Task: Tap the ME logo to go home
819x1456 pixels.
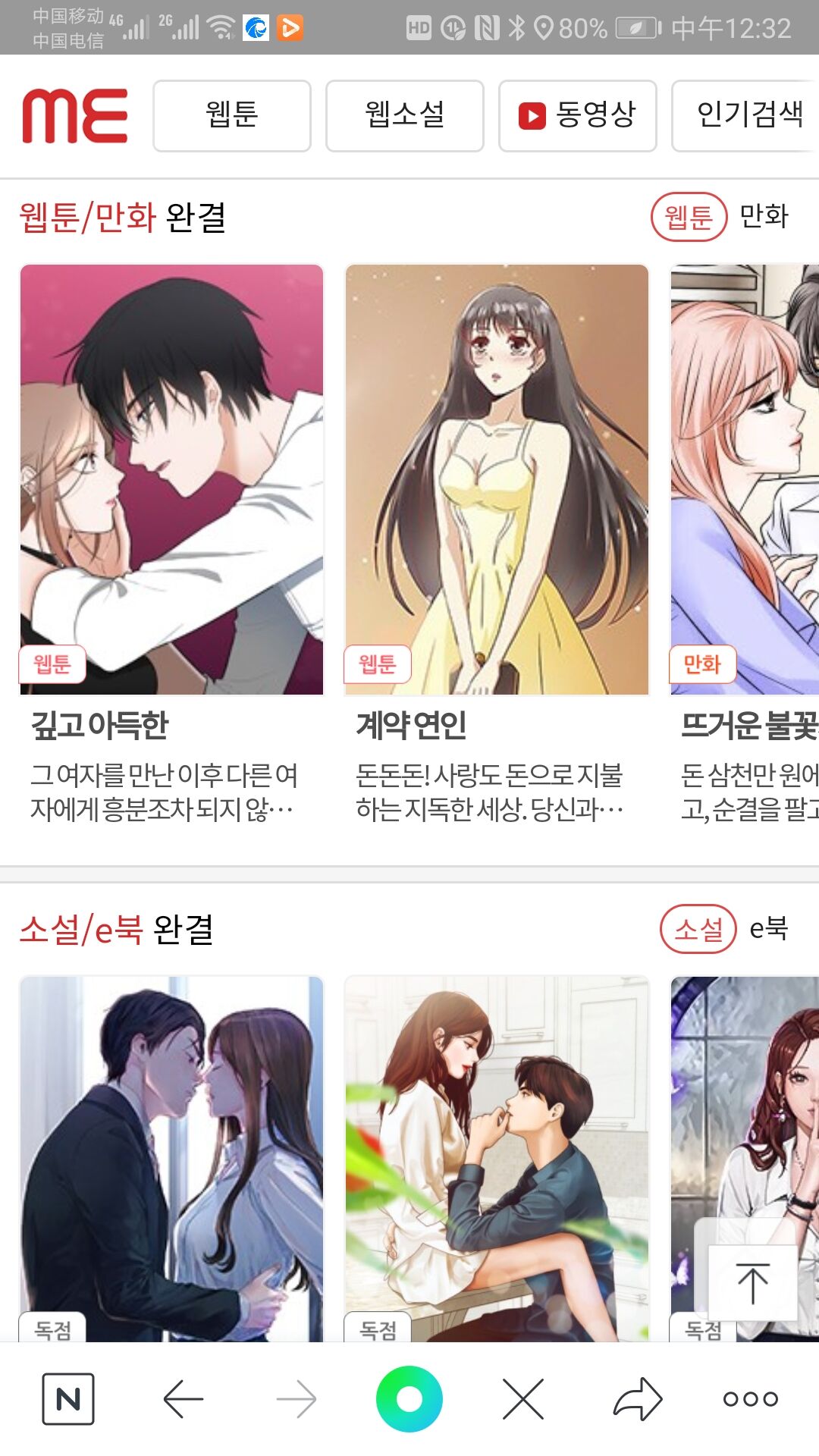Action: [x=74, y=115]
